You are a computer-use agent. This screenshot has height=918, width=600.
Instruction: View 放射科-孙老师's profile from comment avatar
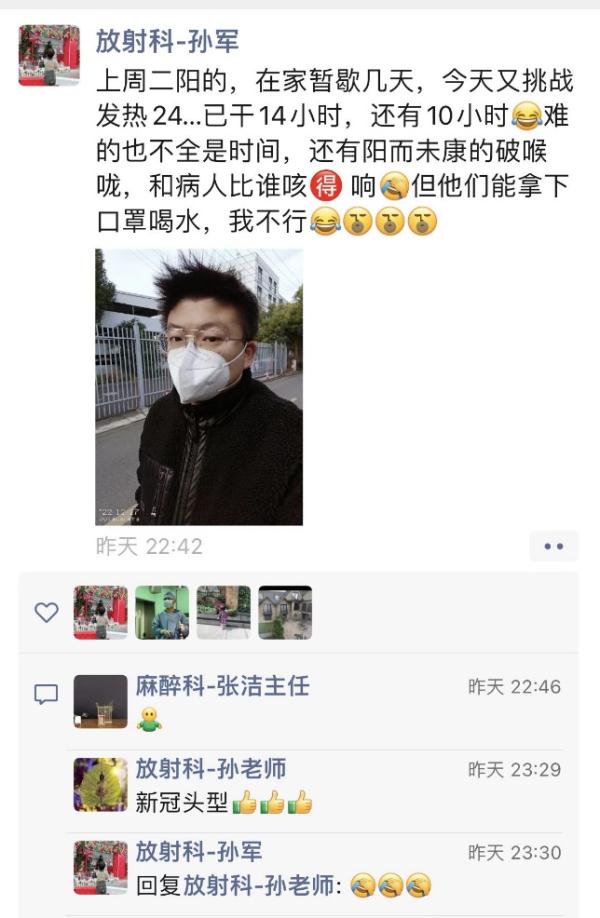tap(100, 784)
